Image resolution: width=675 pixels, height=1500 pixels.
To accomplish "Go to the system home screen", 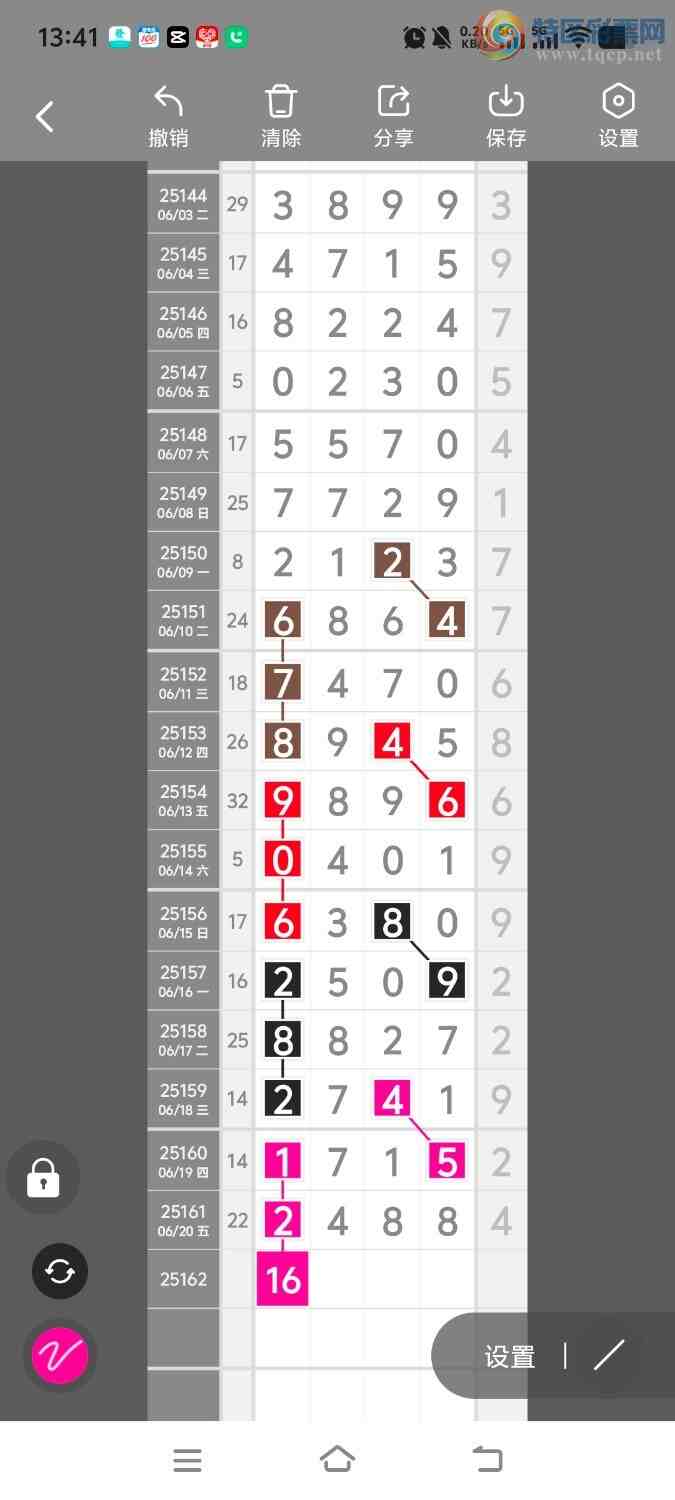I will click(x=337, y=1460).
